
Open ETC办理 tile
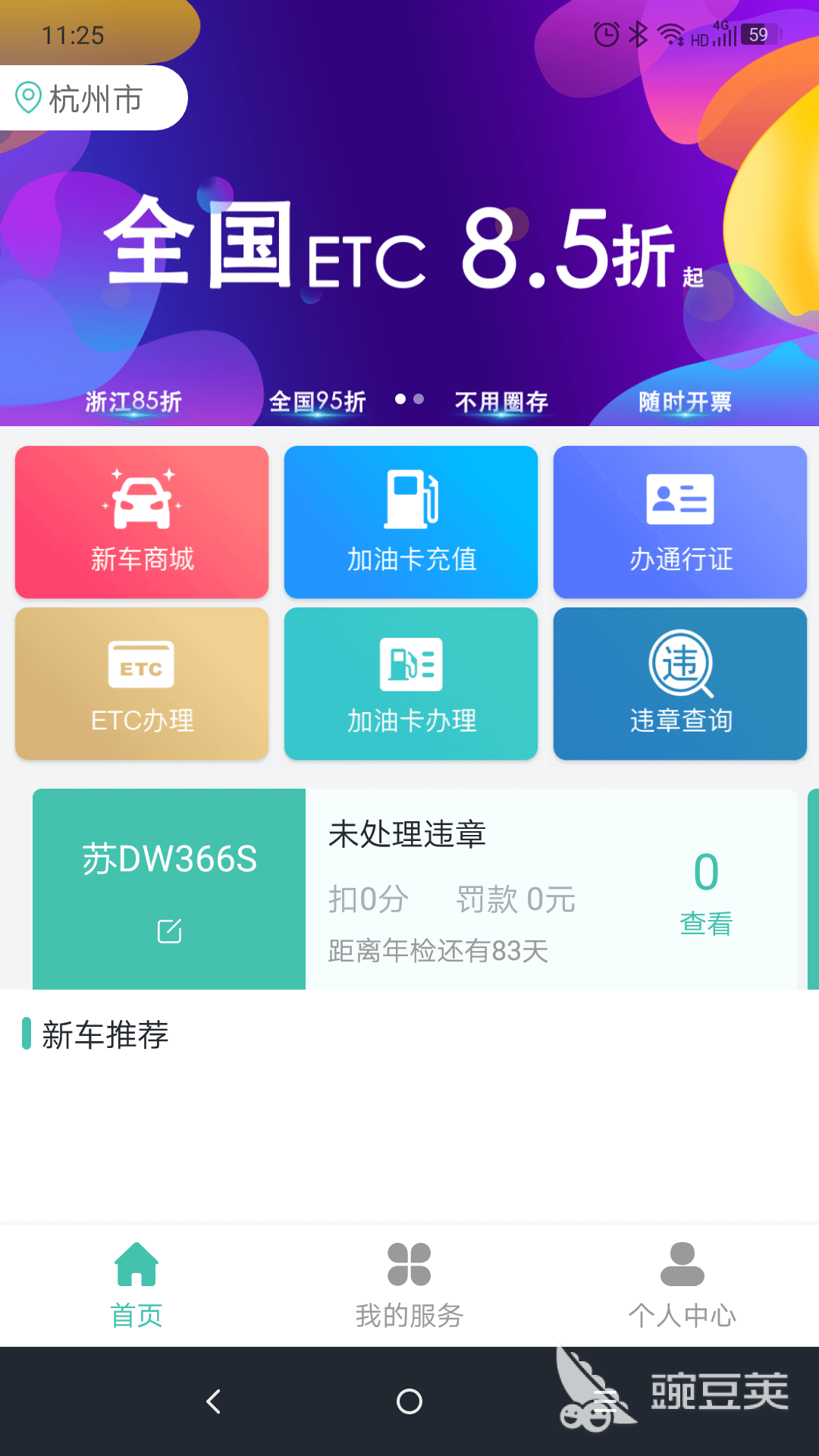[x=142, y=683]
